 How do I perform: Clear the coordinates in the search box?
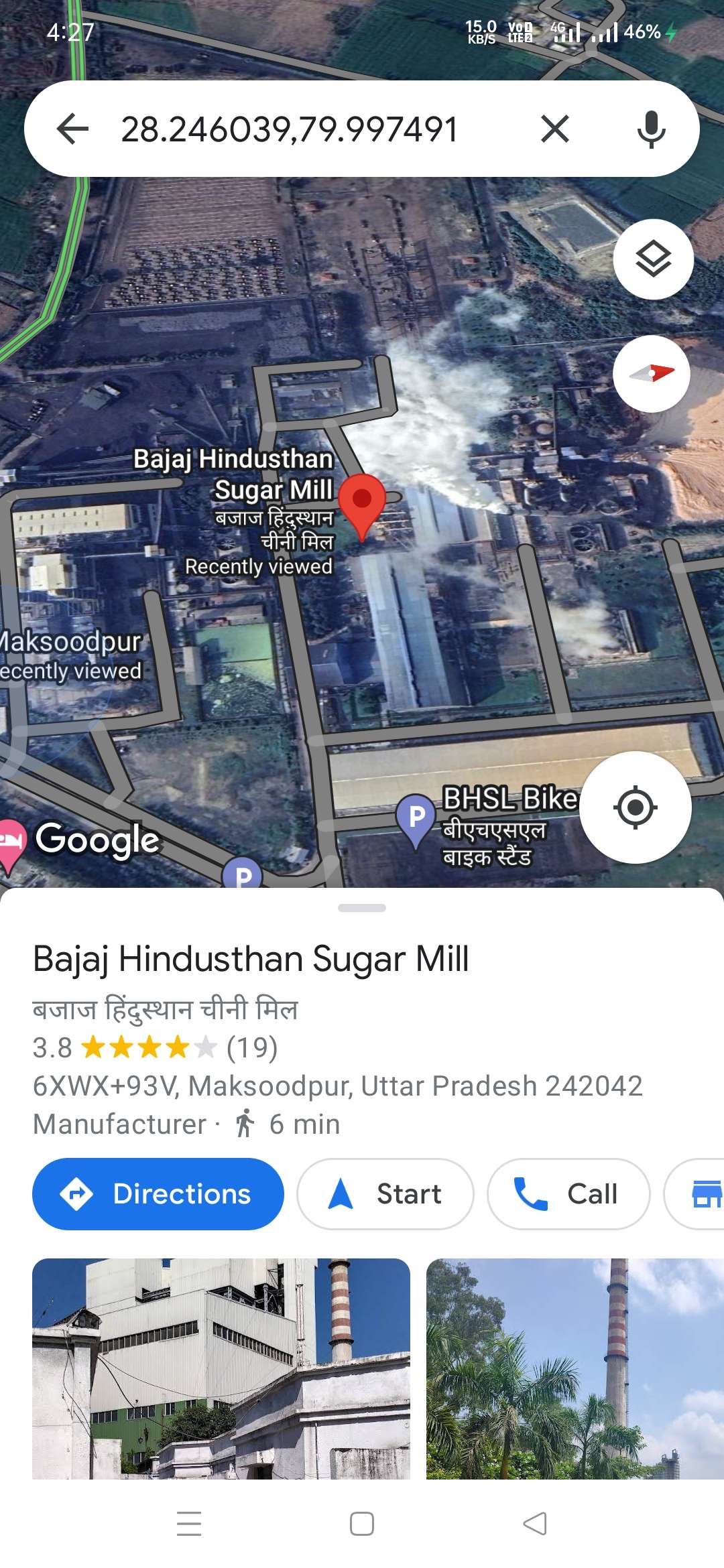tap(555, 129)
